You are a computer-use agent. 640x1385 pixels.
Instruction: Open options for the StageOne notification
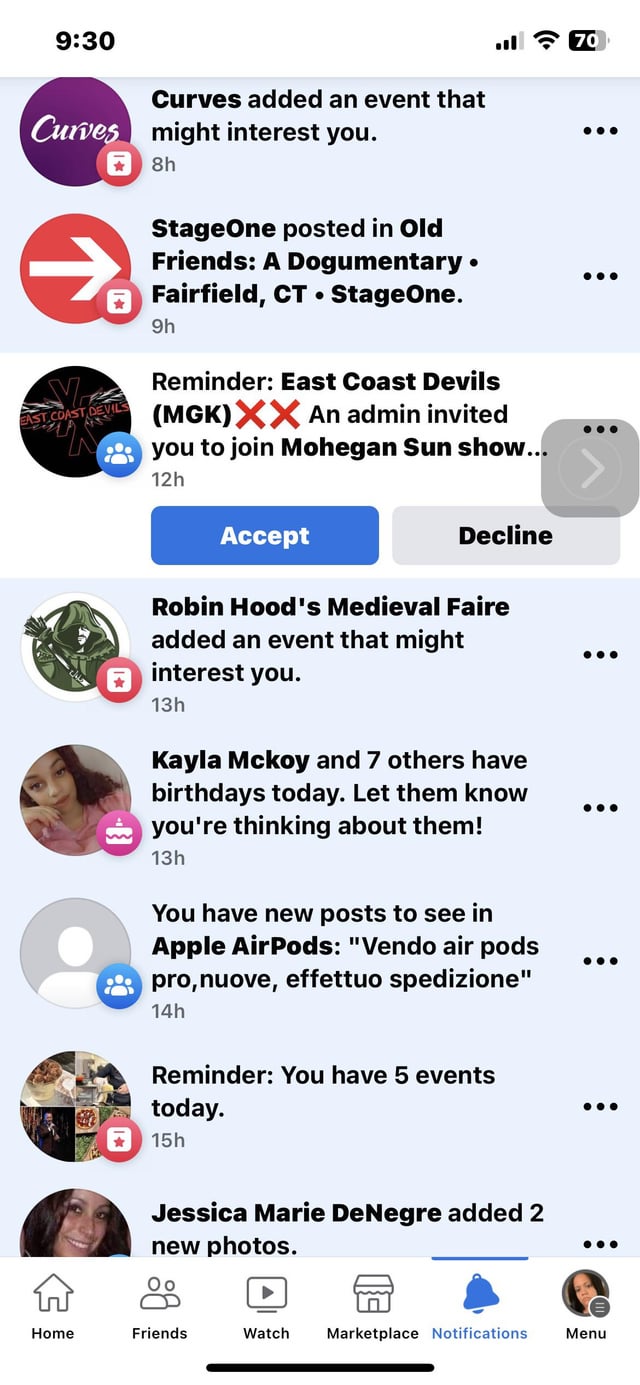point(600,276)
